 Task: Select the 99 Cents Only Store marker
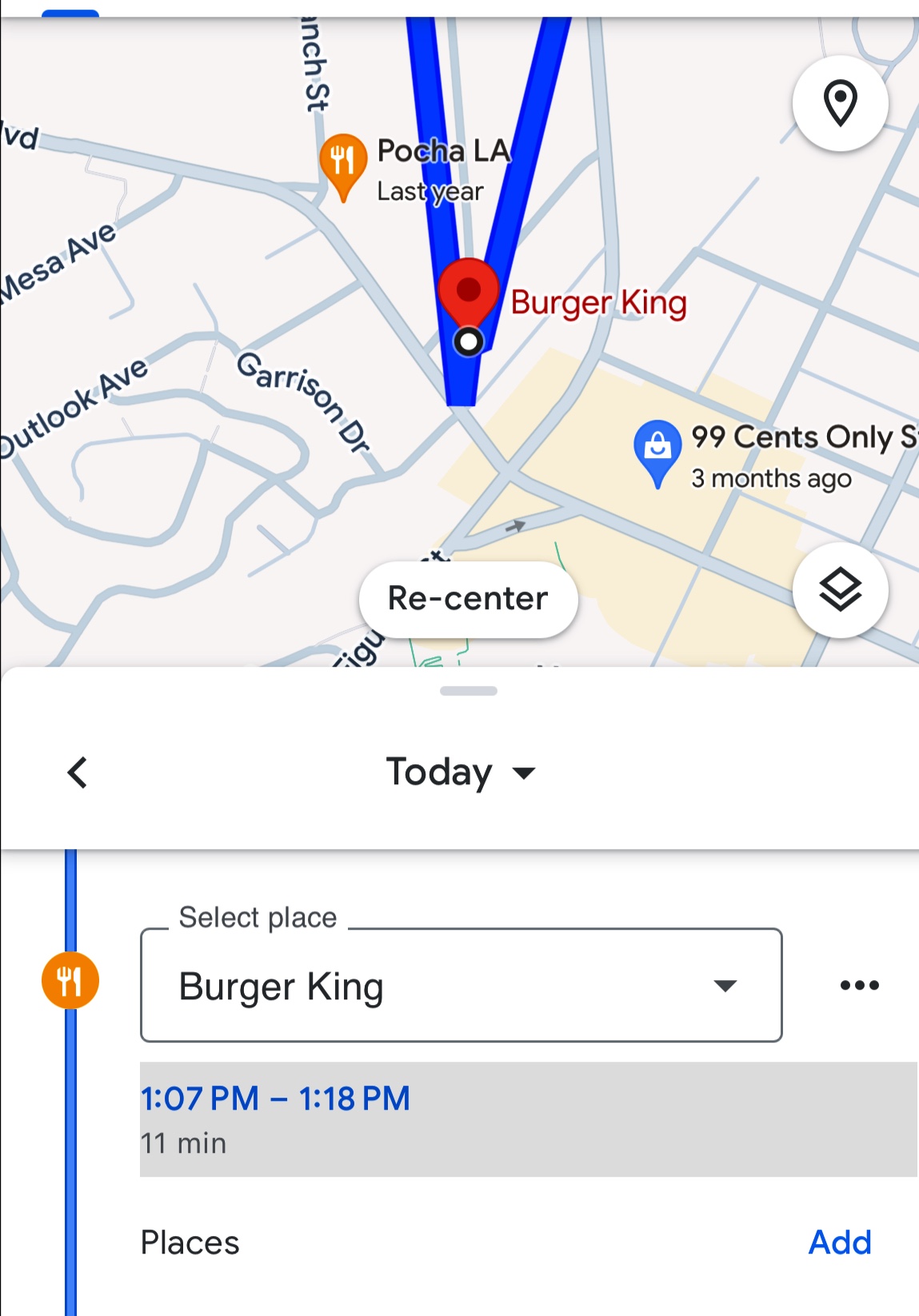(x=657, y=448)
